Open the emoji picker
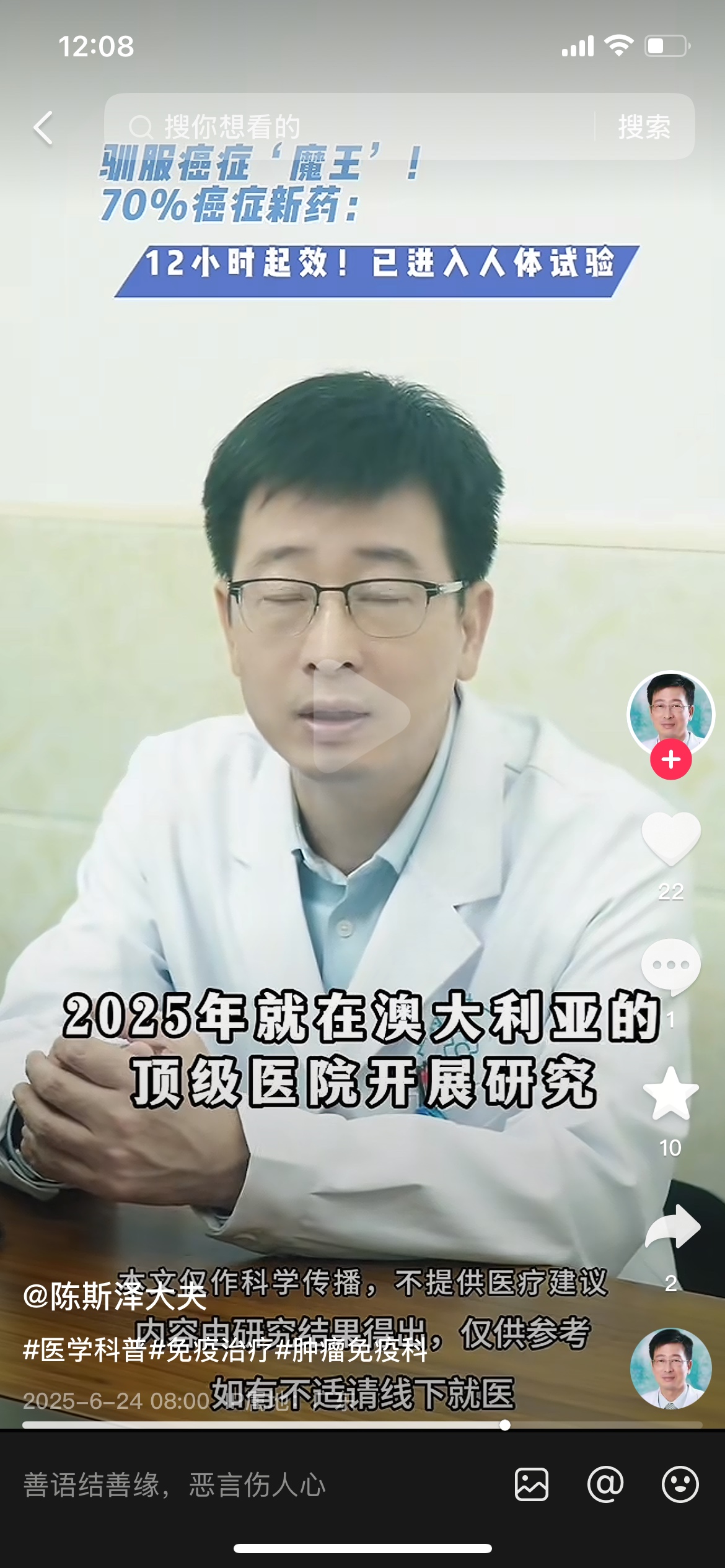This screenshot has height=1568, width=725. (680, 1484)
